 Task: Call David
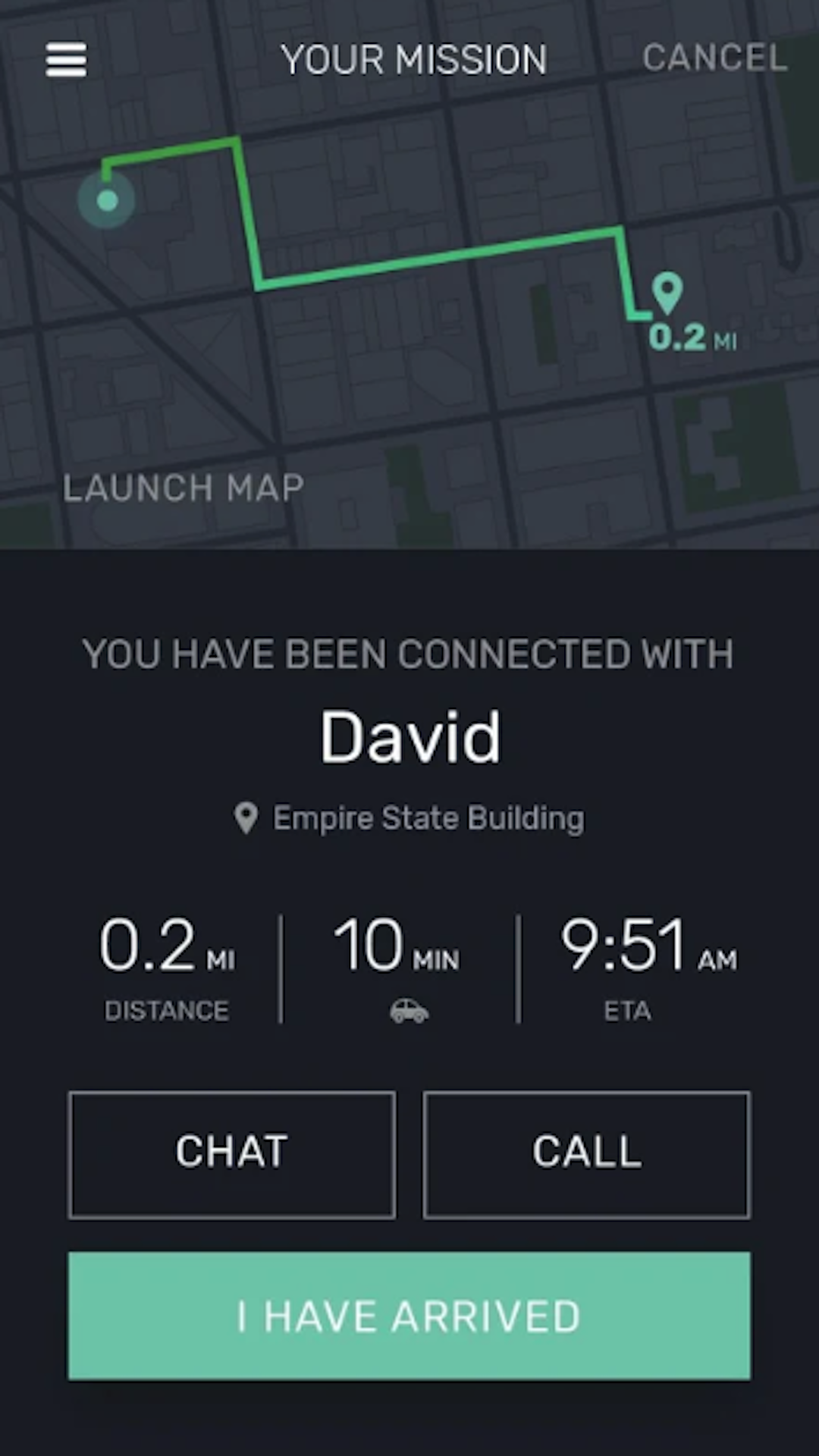587,1155
